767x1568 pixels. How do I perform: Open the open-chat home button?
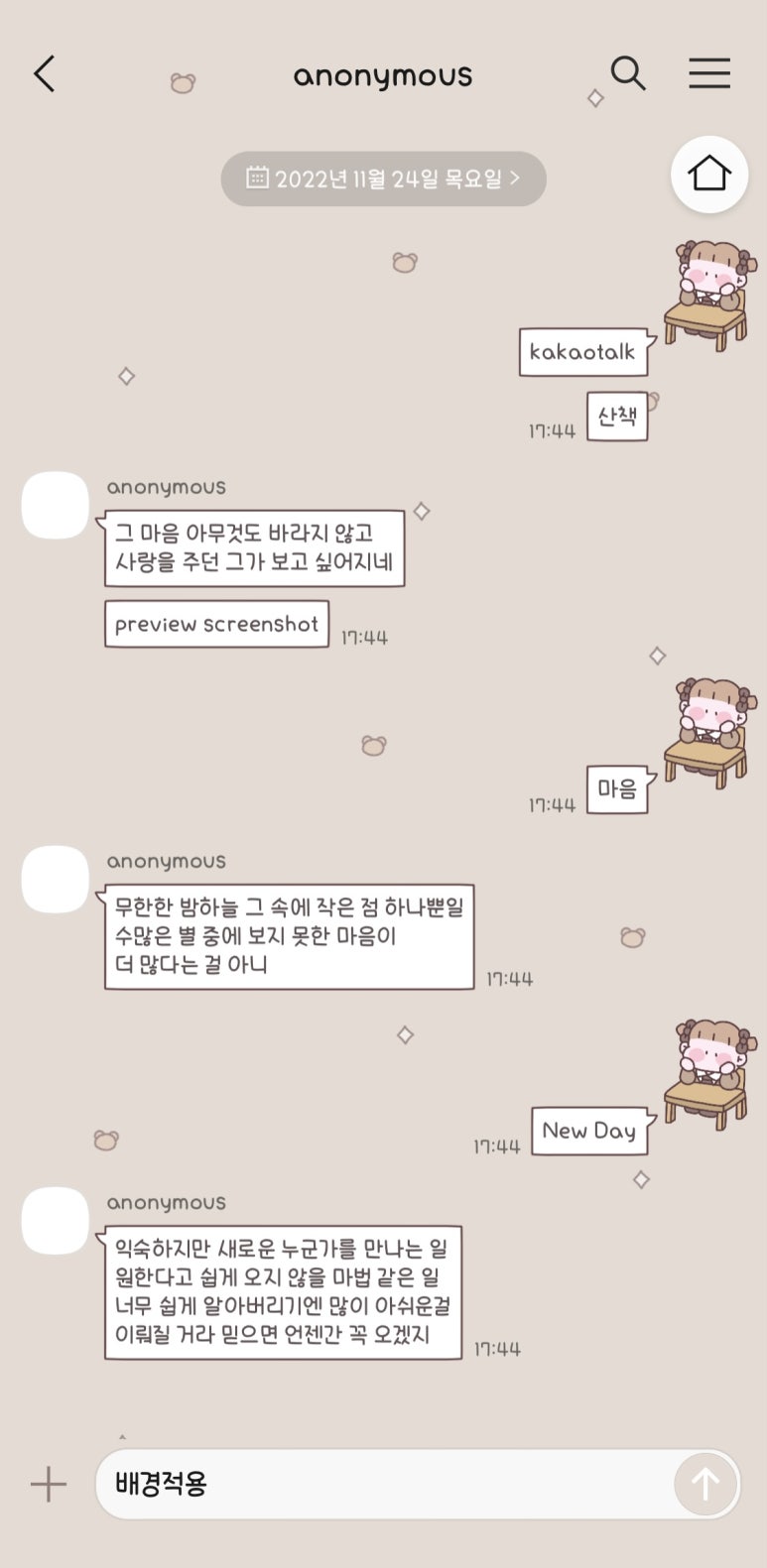[x=709, y=175]
